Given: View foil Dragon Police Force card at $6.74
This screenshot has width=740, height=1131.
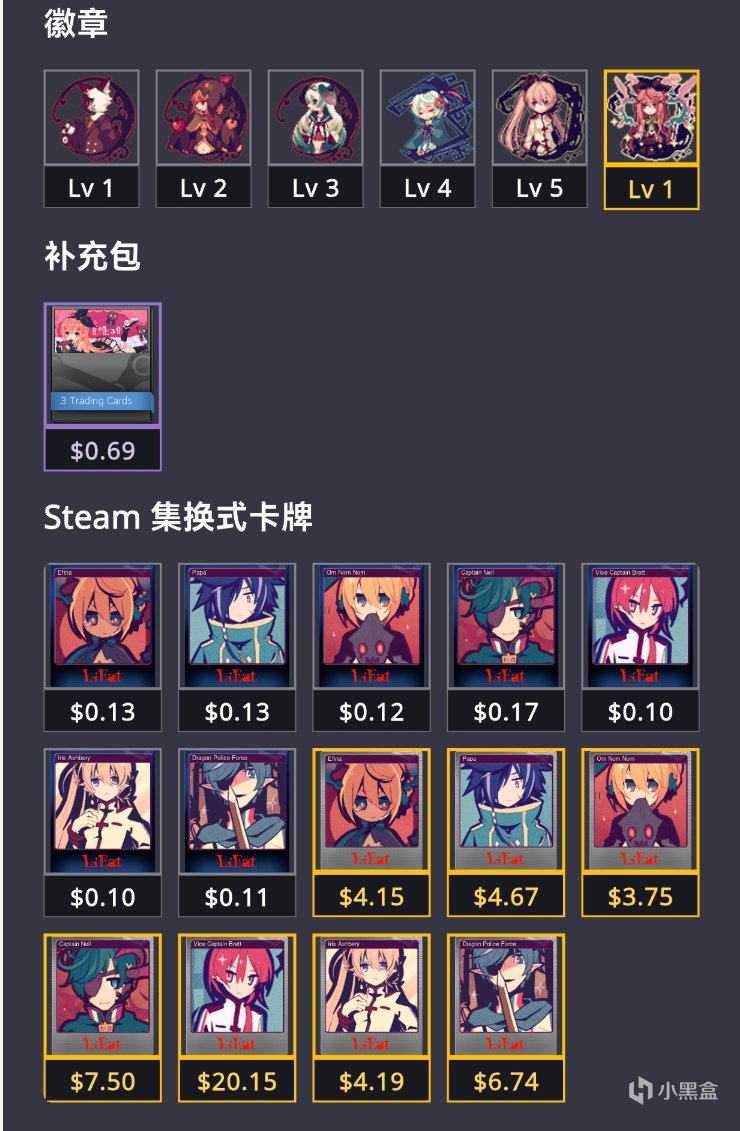Looking at the screenshot, I should (505, 1015).
